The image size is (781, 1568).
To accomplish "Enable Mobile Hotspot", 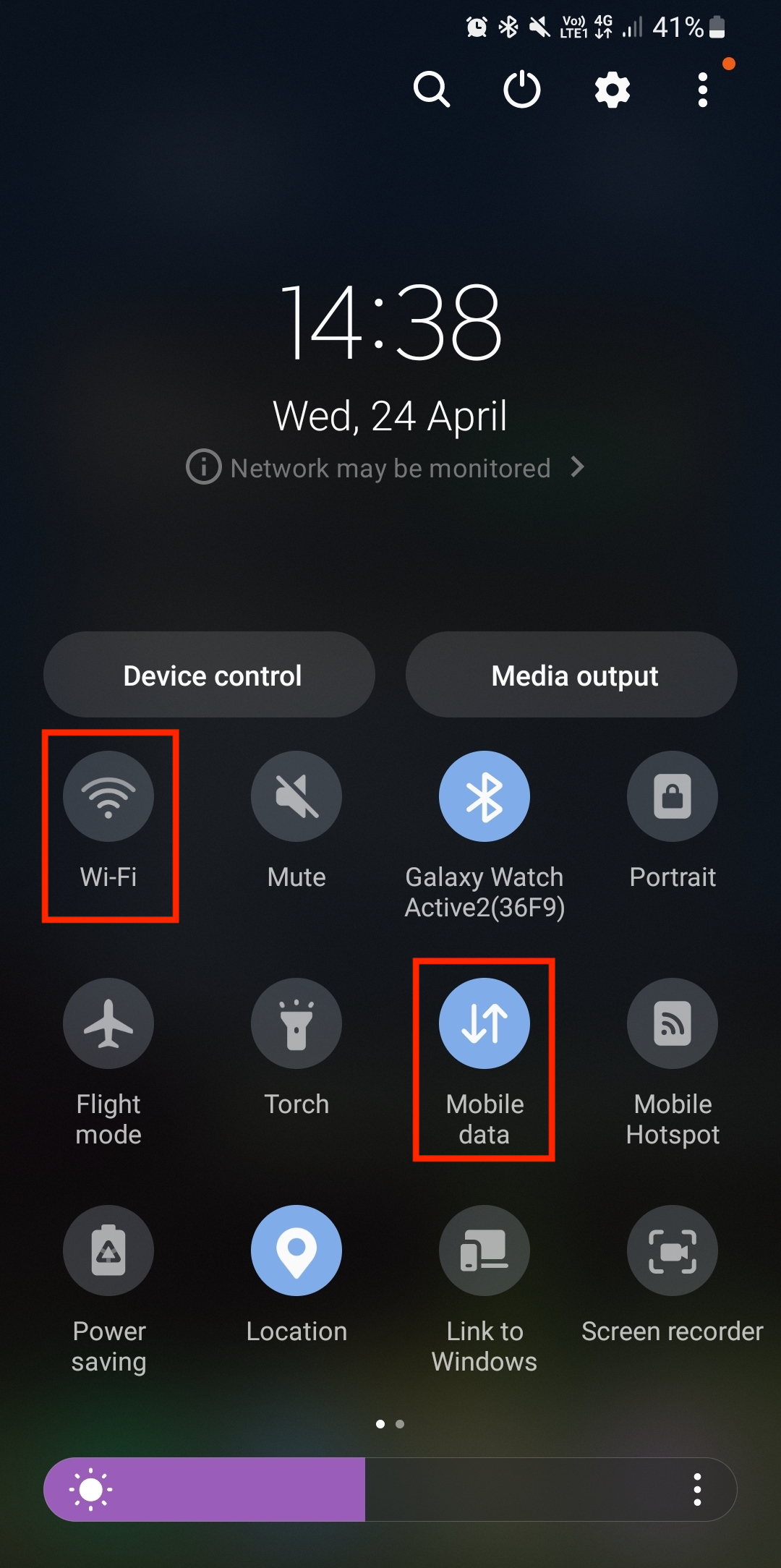I will (673, 1023).
